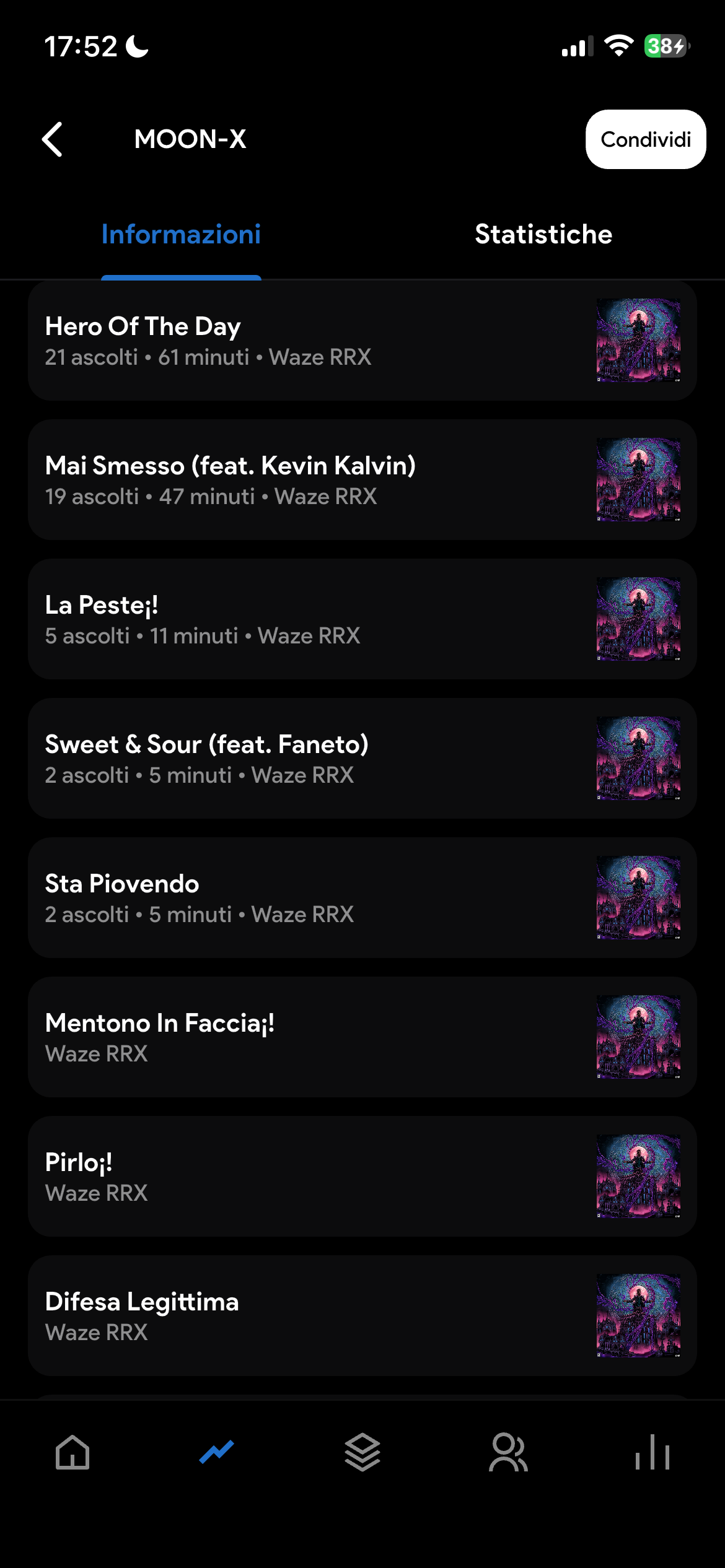The image size is (725, 1568).
Task: Open the track Pirlo¡!
Action: pos(362,1177)
